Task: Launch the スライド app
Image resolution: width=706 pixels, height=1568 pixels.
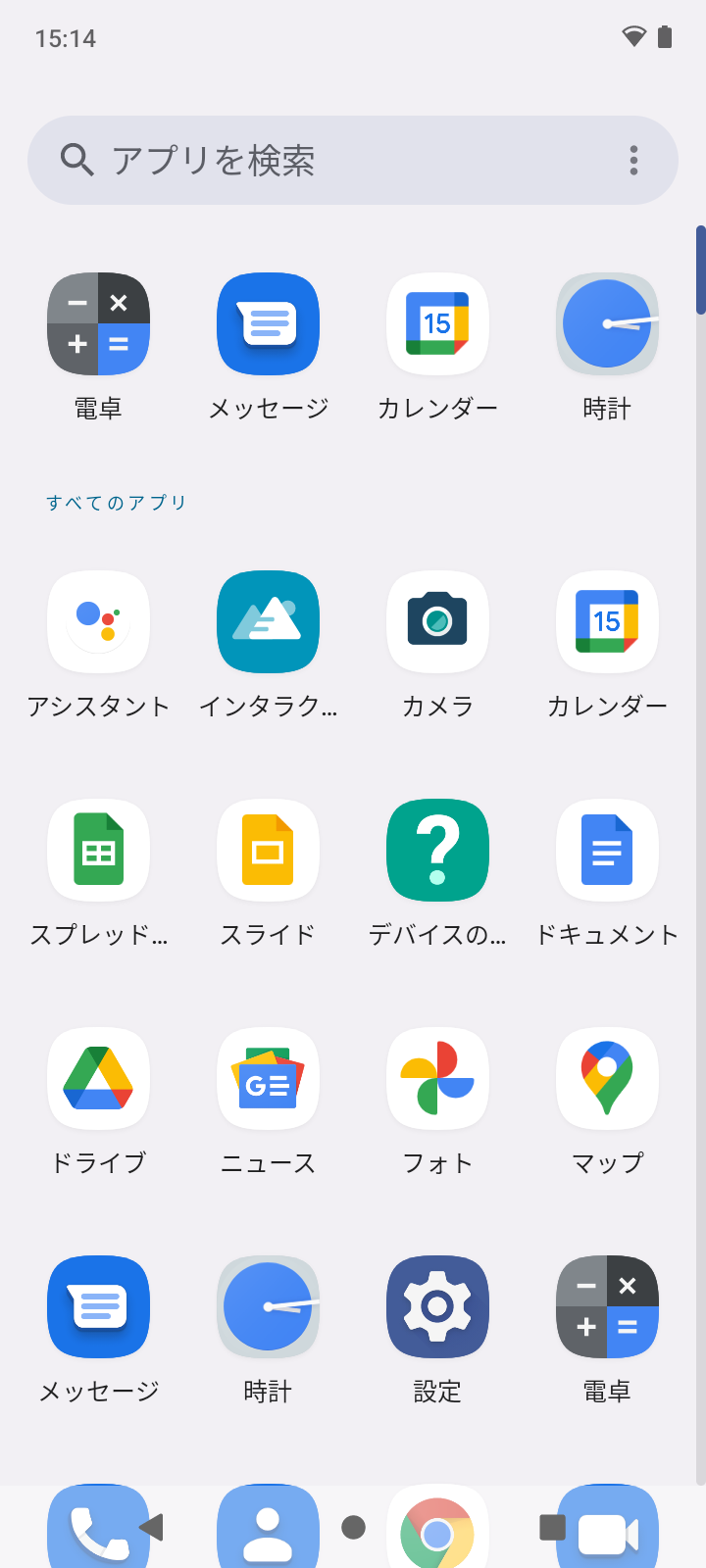Action: tap(268, 850)
